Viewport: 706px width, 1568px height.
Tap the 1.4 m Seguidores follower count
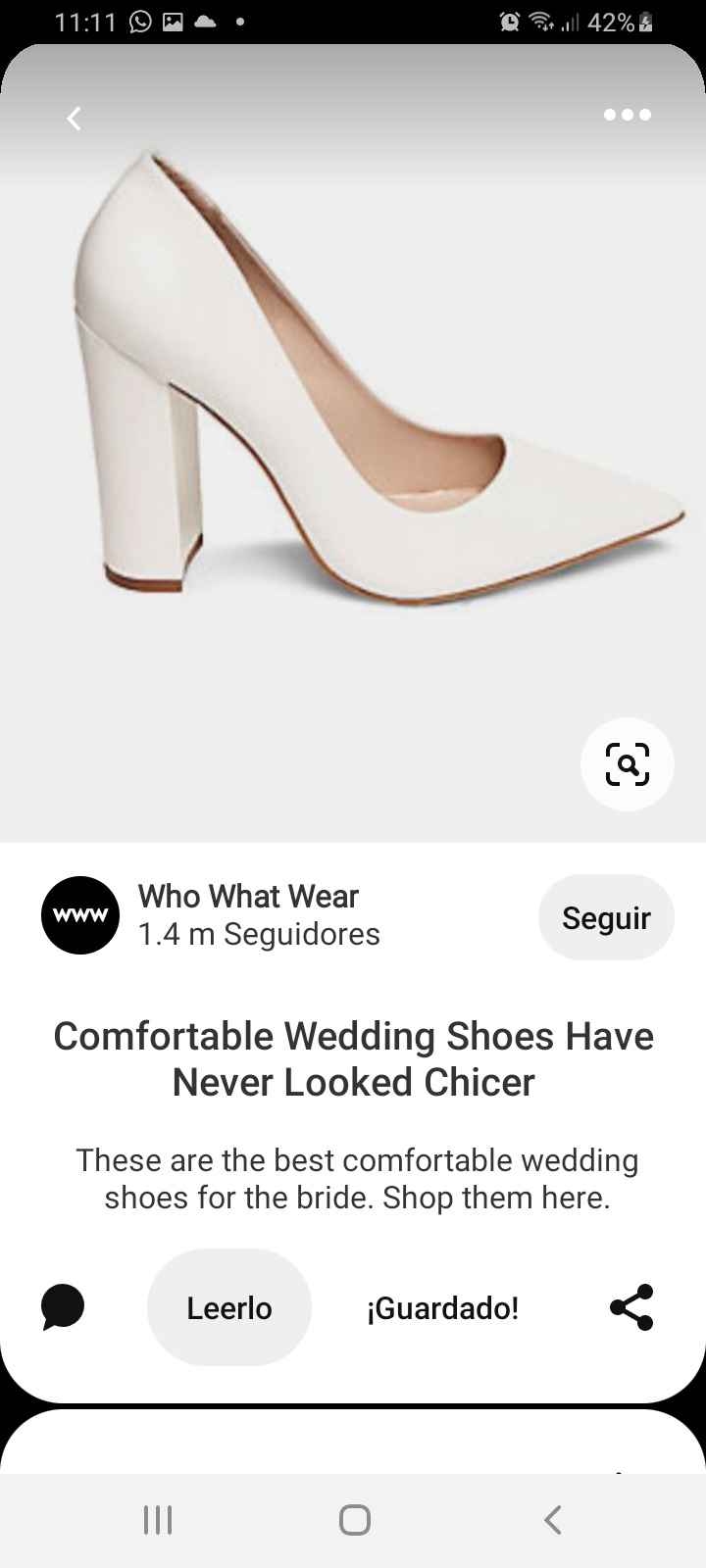[260, 934]
